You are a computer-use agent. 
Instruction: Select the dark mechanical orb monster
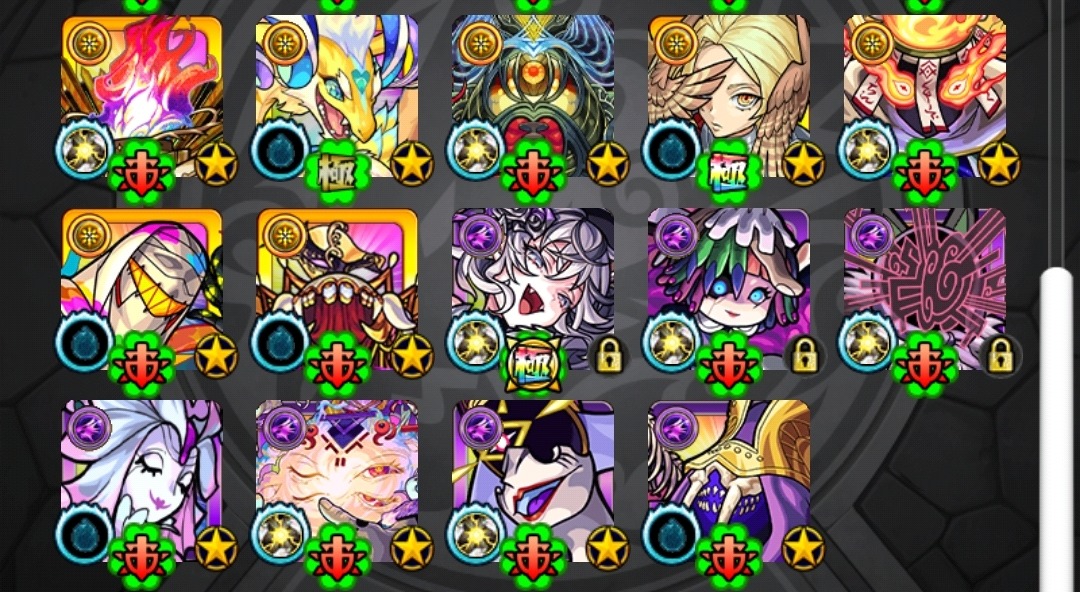[x=533, y=95]
